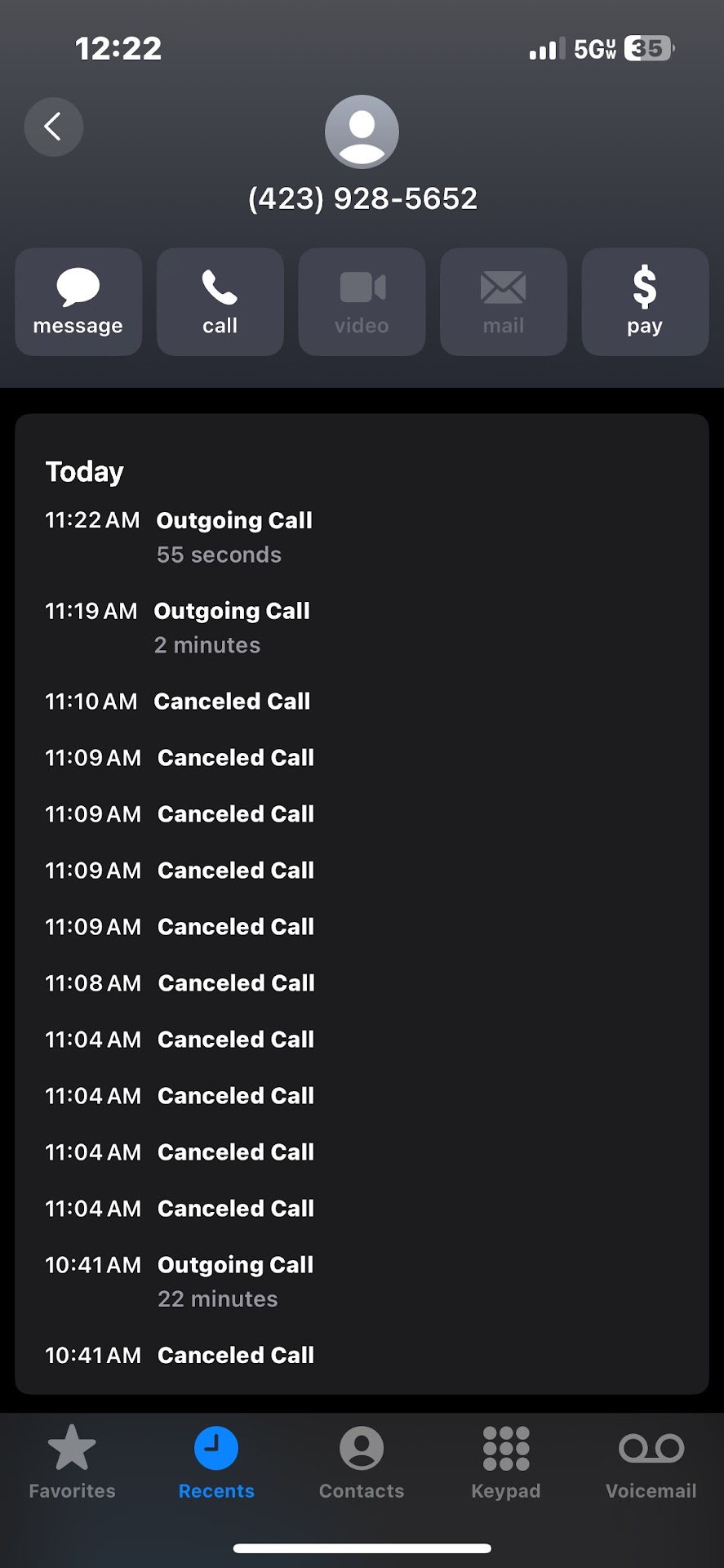Call (423) 928-5652

tap(220, 301)
